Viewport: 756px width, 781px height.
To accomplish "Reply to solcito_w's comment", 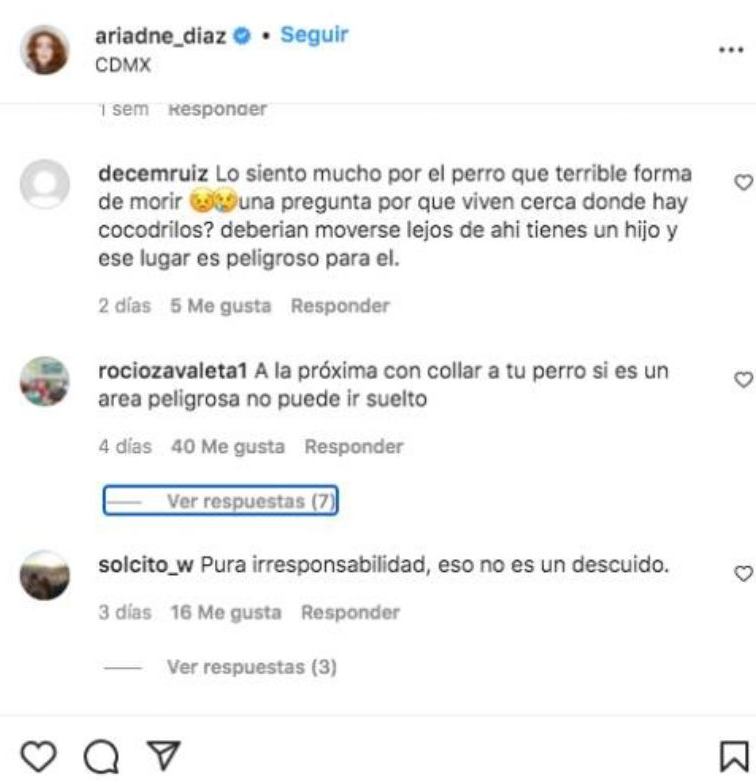I will (350, 612).
